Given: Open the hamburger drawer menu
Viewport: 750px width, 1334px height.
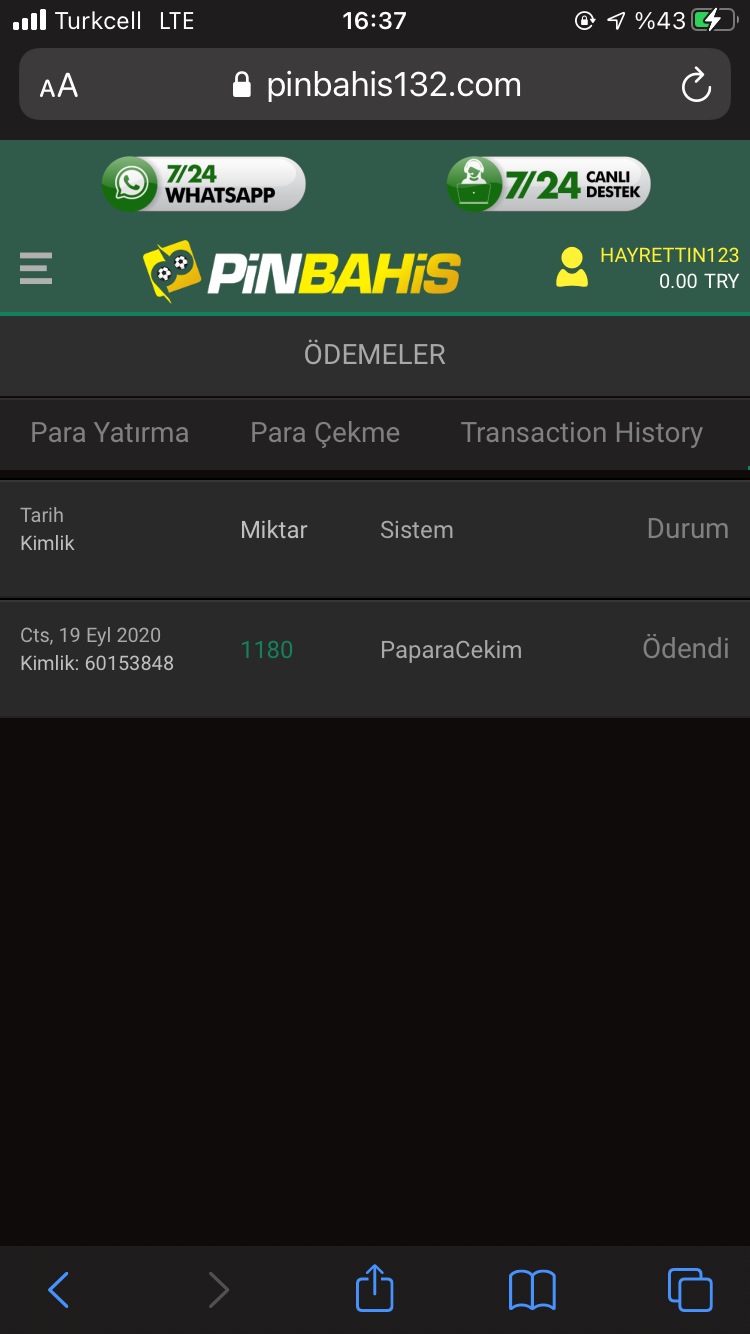Looking at the screenshot, I should click(x=36, y=268).
